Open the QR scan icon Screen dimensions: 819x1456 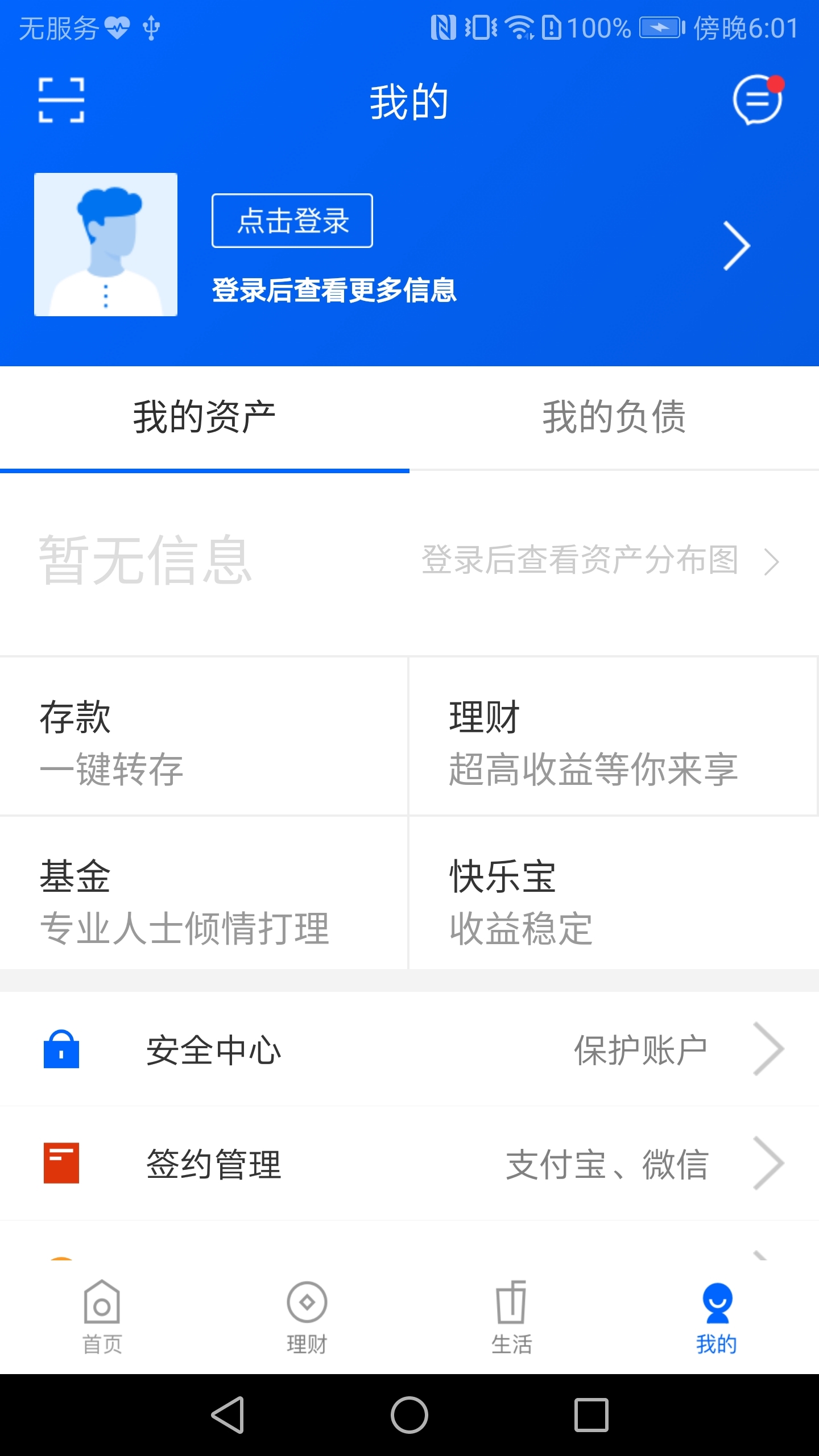61,100
